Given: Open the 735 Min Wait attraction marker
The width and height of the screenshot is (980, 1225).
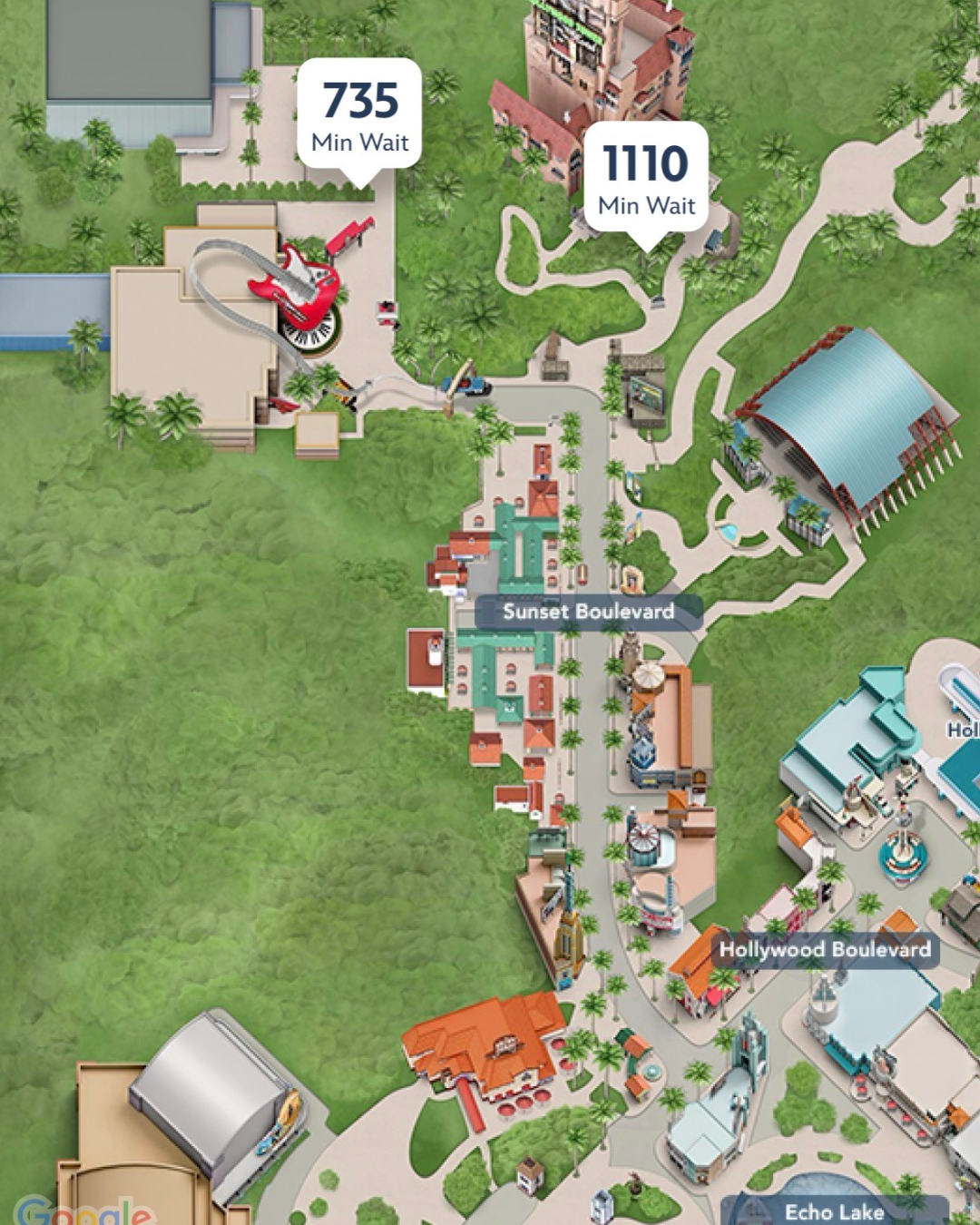Looking at the screenshot, I should click(x=360, y=115).
